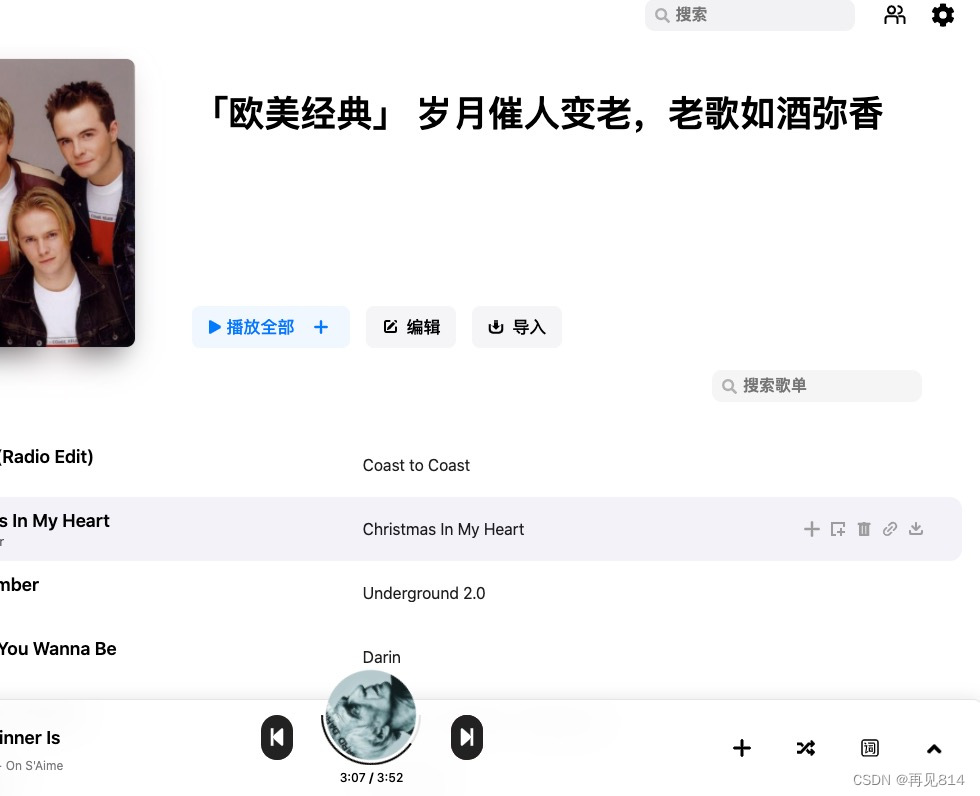Image resolution: width=980 pixels, height=796 pixels.
Task: Expand the player with the up chevron
Action: [x=934, y=748]
